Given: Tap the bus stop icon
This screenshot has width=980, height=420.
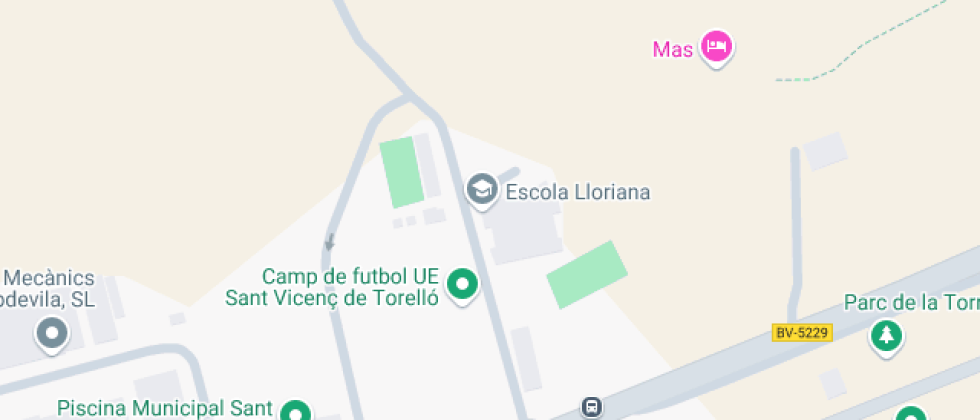Looking at the screenshot, I should (592, 407).
